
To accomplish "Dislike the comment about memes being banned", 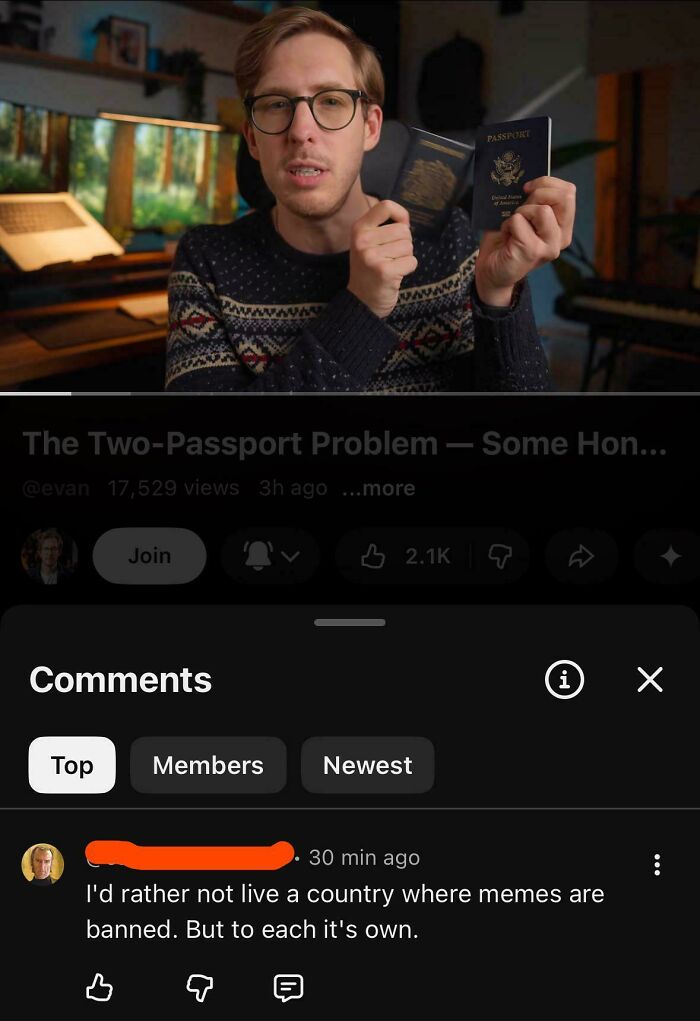I will (200, 989).
